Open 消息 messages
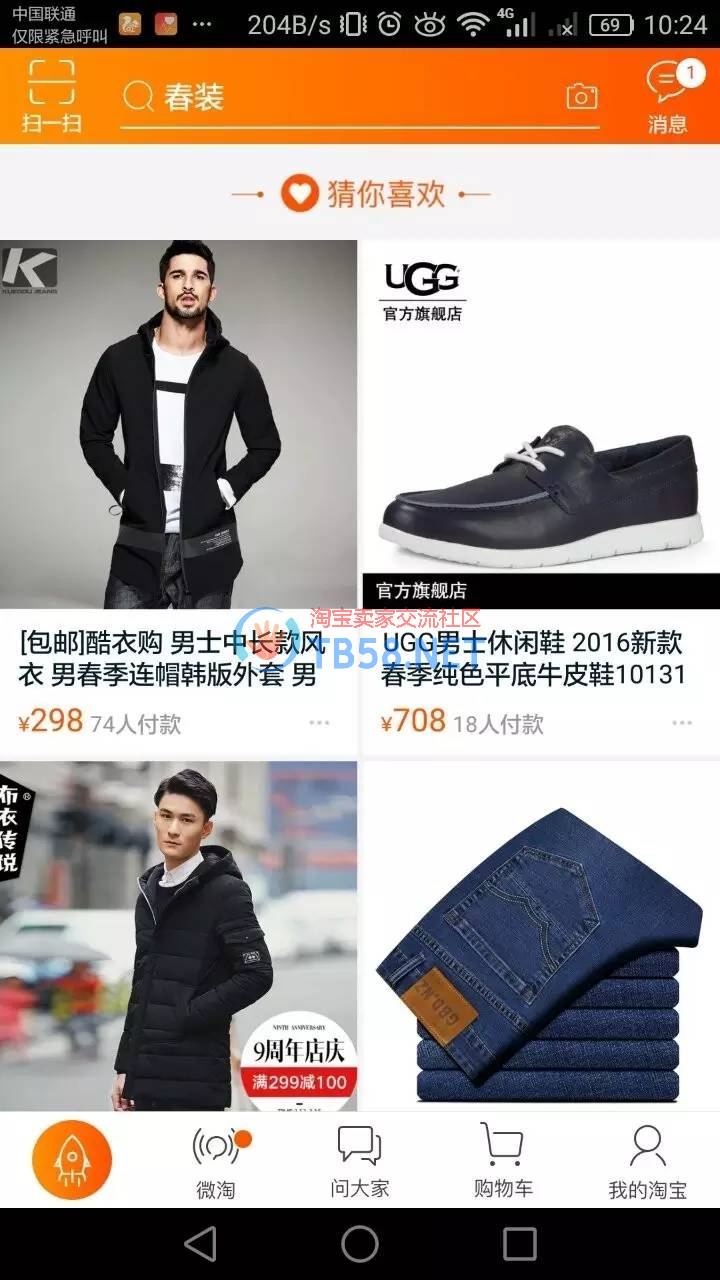This screenshot has width=720, height=1280. [668, 97]
